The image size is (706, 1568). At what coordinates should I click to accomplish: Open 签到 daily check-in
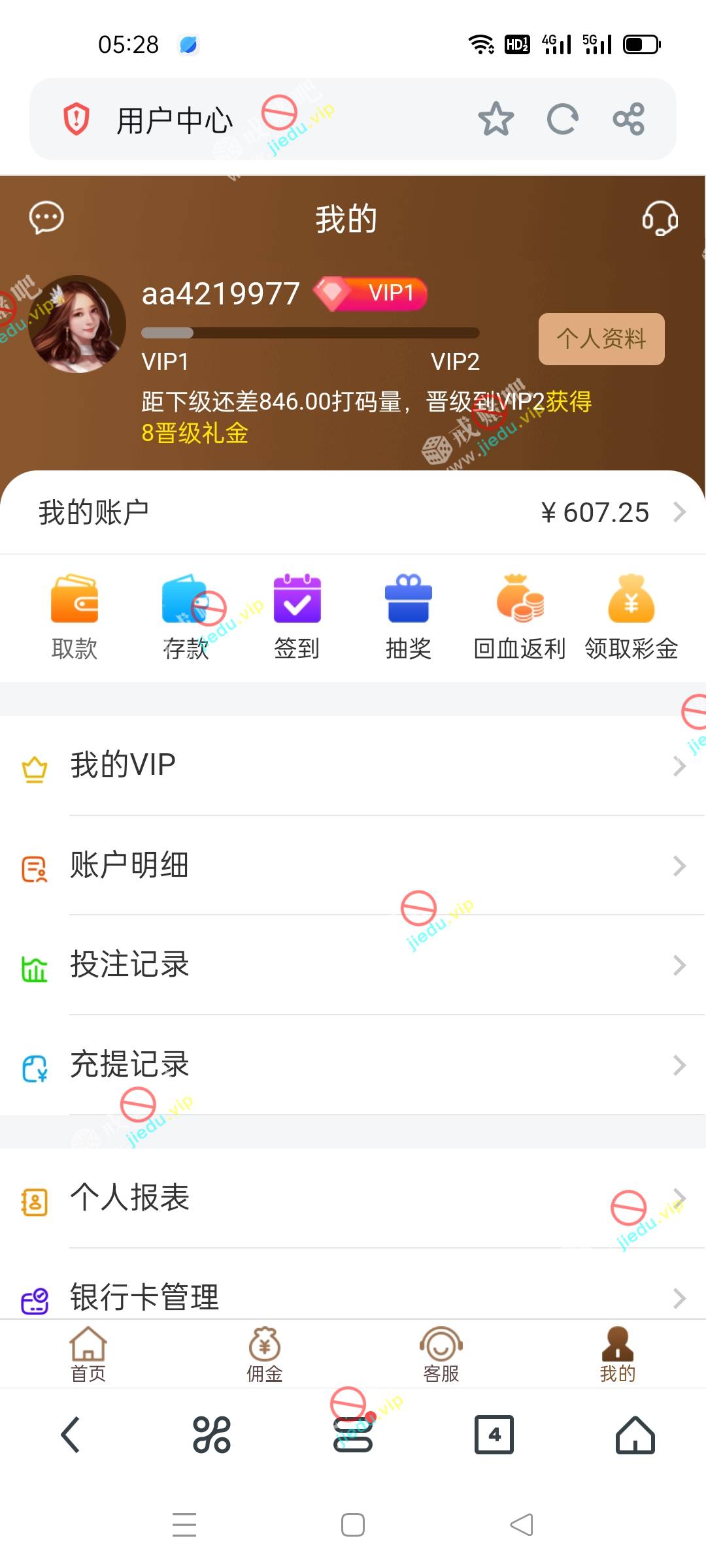point(297,617)
